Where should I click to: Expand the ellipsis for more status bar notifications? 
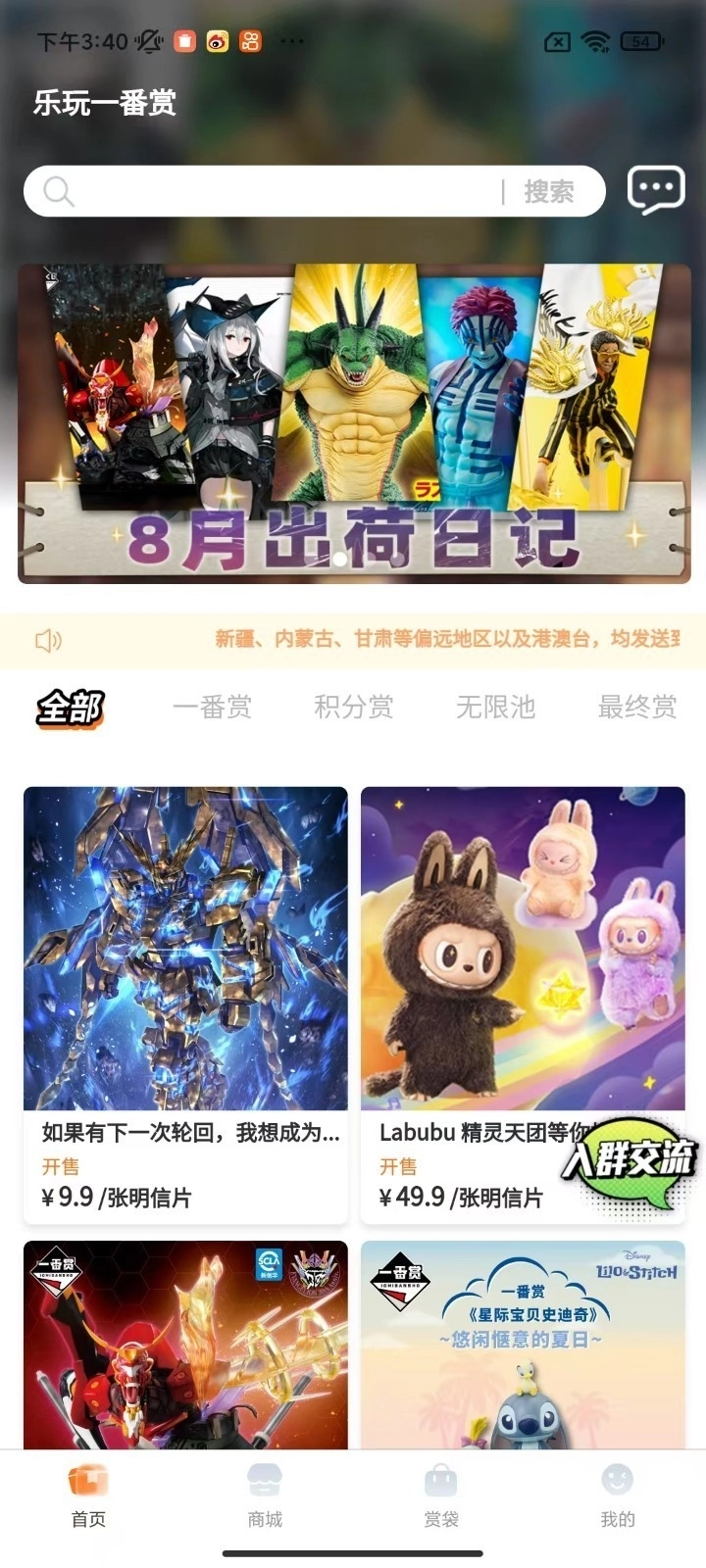[x=290, y=41]
